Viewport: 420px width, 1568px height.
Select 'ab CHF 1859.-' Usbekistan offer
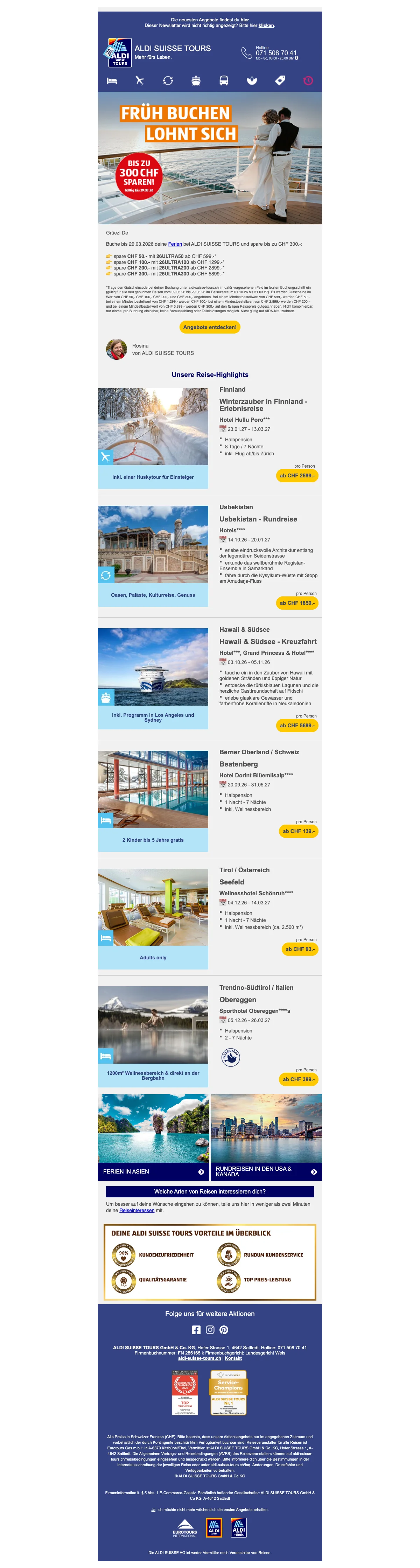(x=297, y=603)
